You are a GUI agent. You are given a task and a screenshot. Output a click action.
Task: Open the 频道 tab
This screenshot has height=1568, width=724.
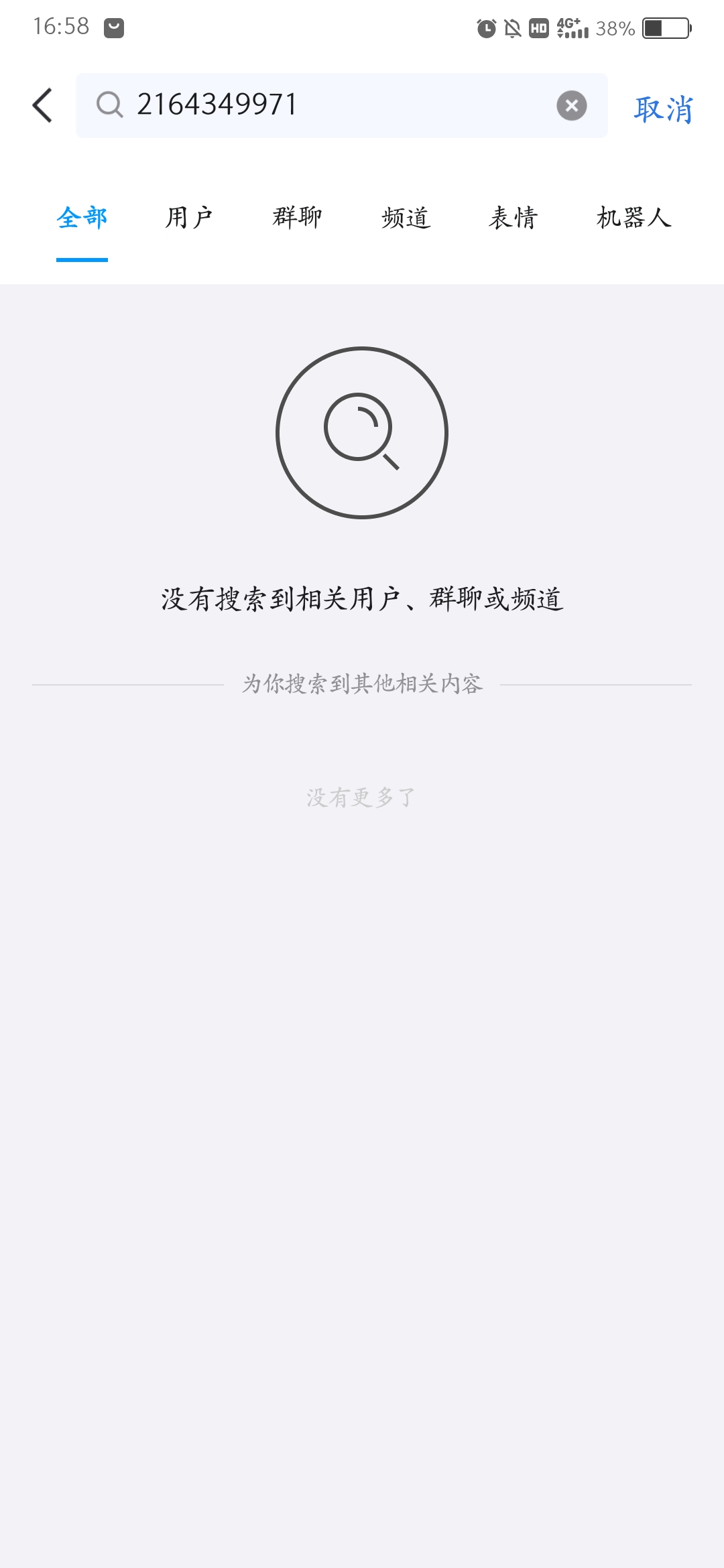point(406,218)
